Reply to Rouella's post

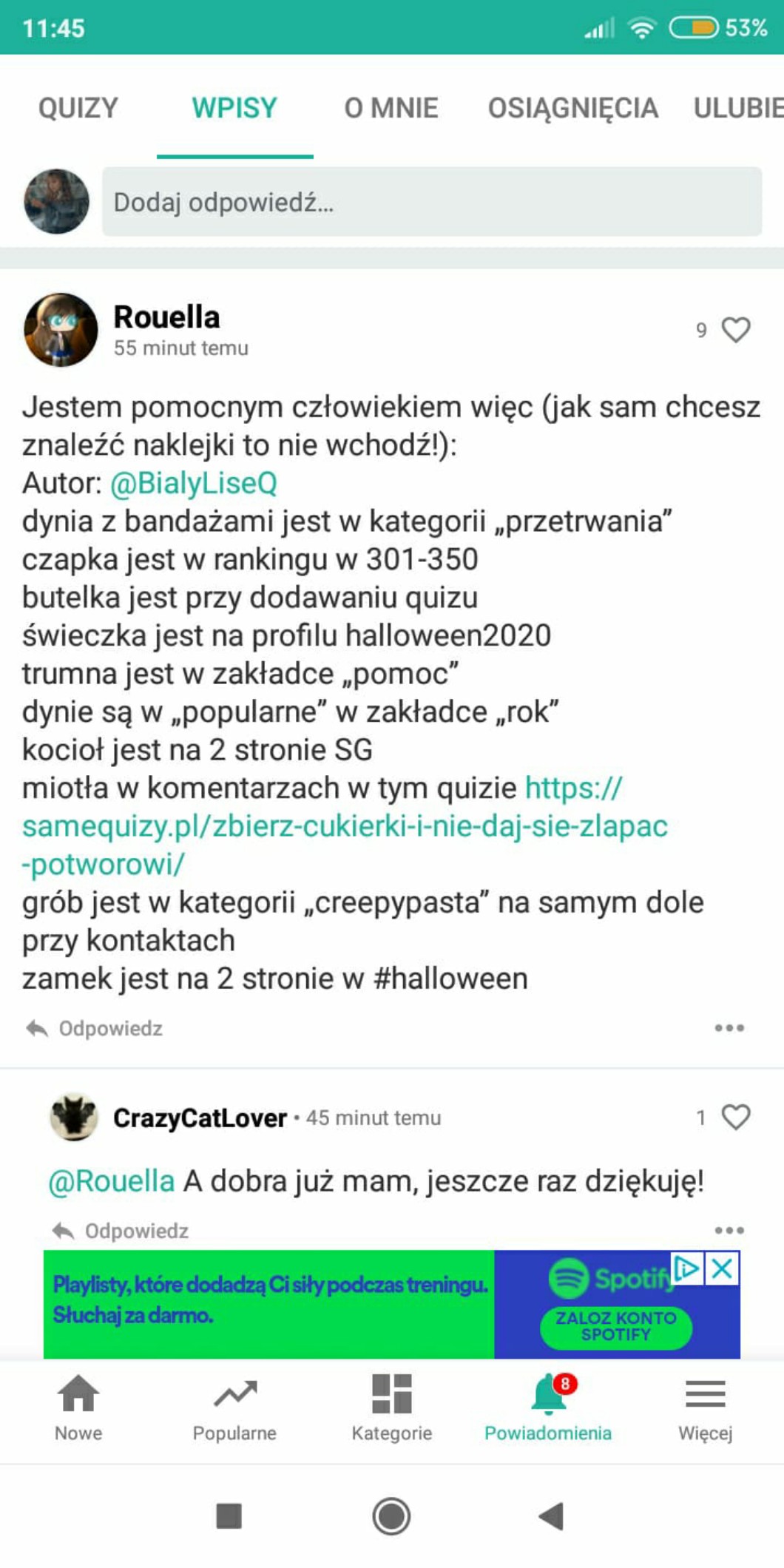(95, 1028)
